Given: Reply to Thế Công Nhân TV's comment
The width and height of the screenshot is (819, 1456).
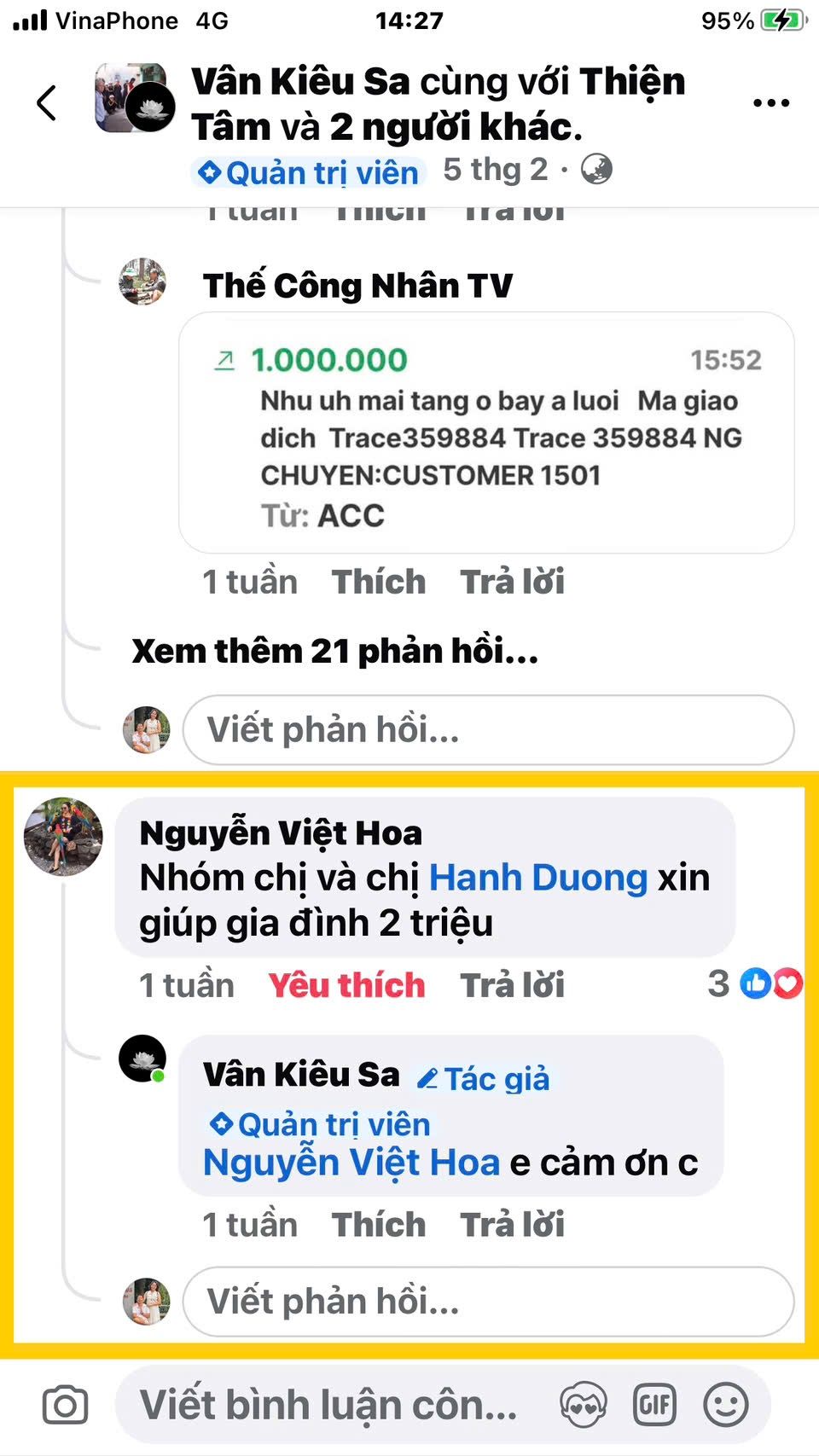Looking at the screenshot, I should click(512, 582).
